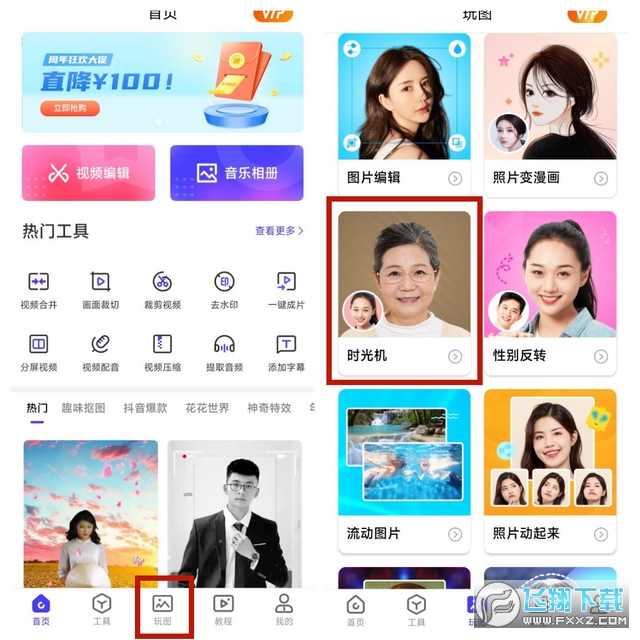640x640 pixels.
Task: Switch to the 趣味抠图 tab
Action: (x=85, y=408)
